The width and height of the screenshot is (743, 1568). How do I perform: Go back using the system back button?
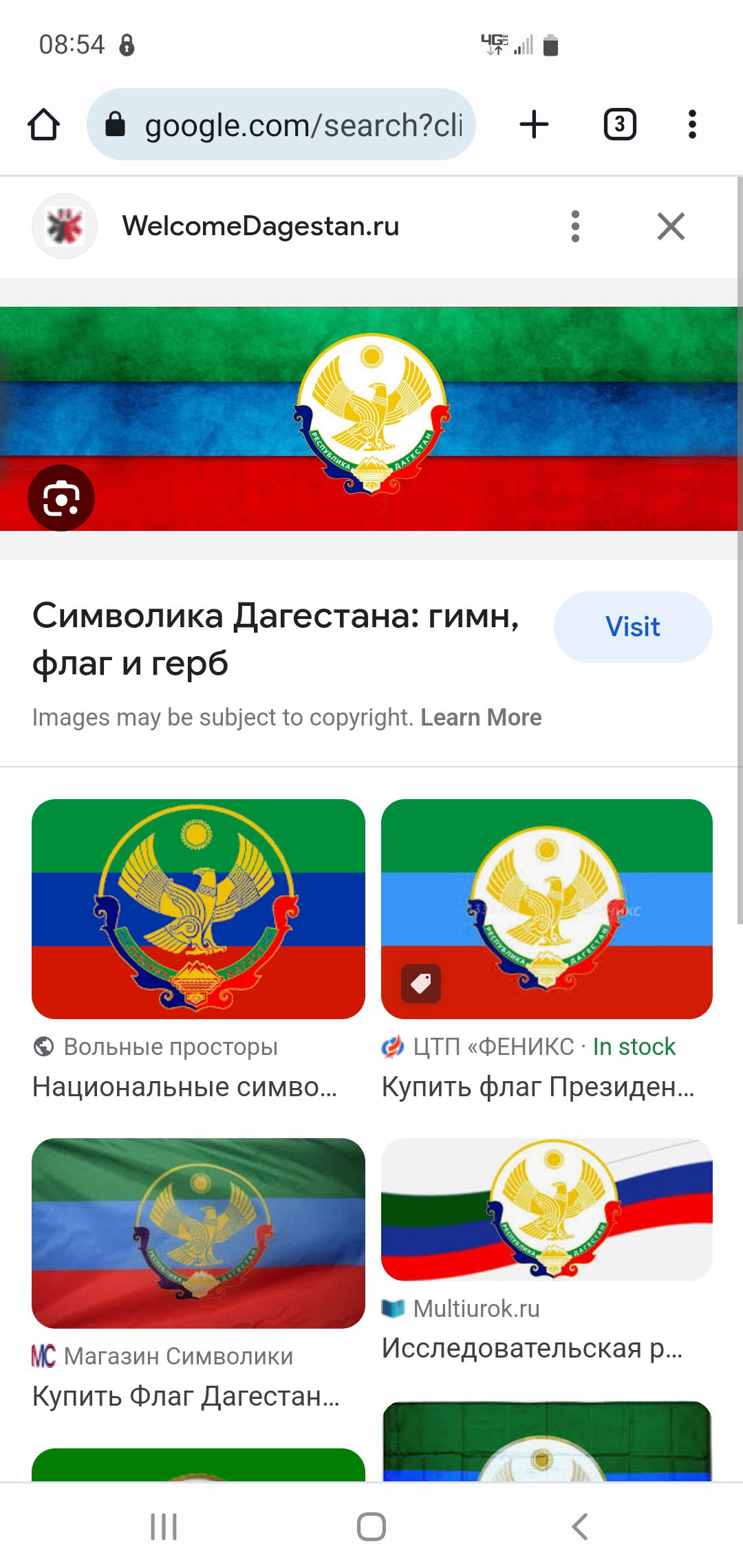(580, 1527)
